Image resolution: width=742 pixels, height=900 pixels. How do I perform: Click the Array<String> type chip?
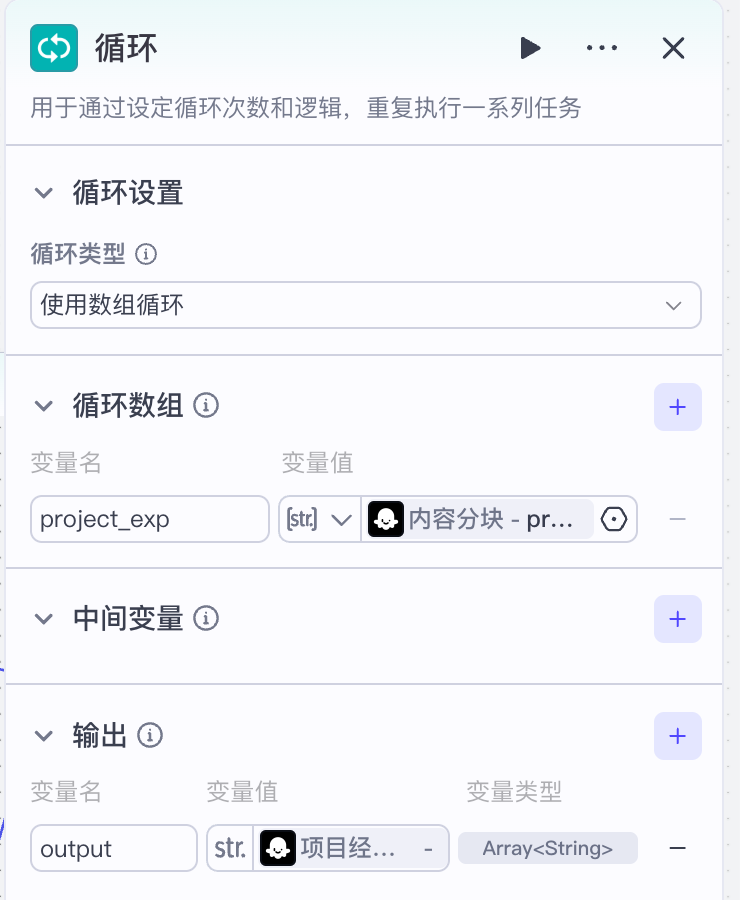[548, 848]
